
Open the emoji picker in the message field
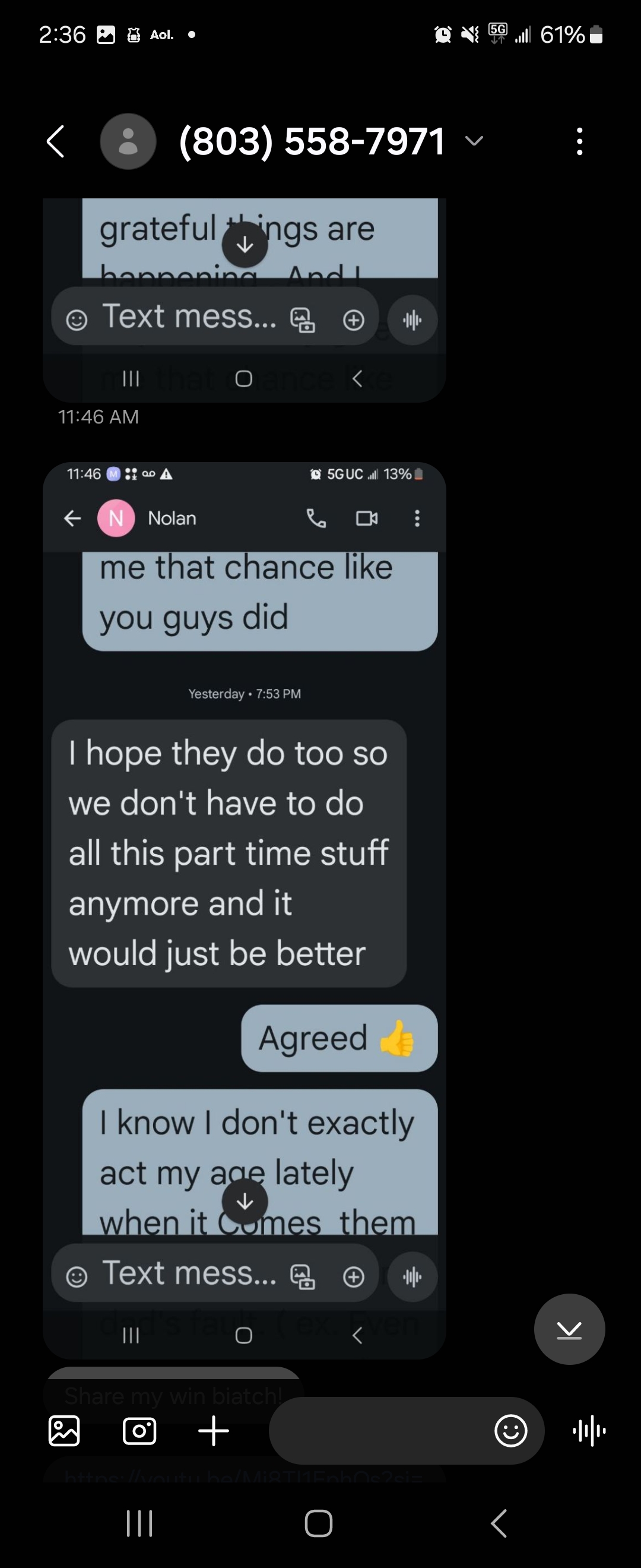pos(510,1430)
